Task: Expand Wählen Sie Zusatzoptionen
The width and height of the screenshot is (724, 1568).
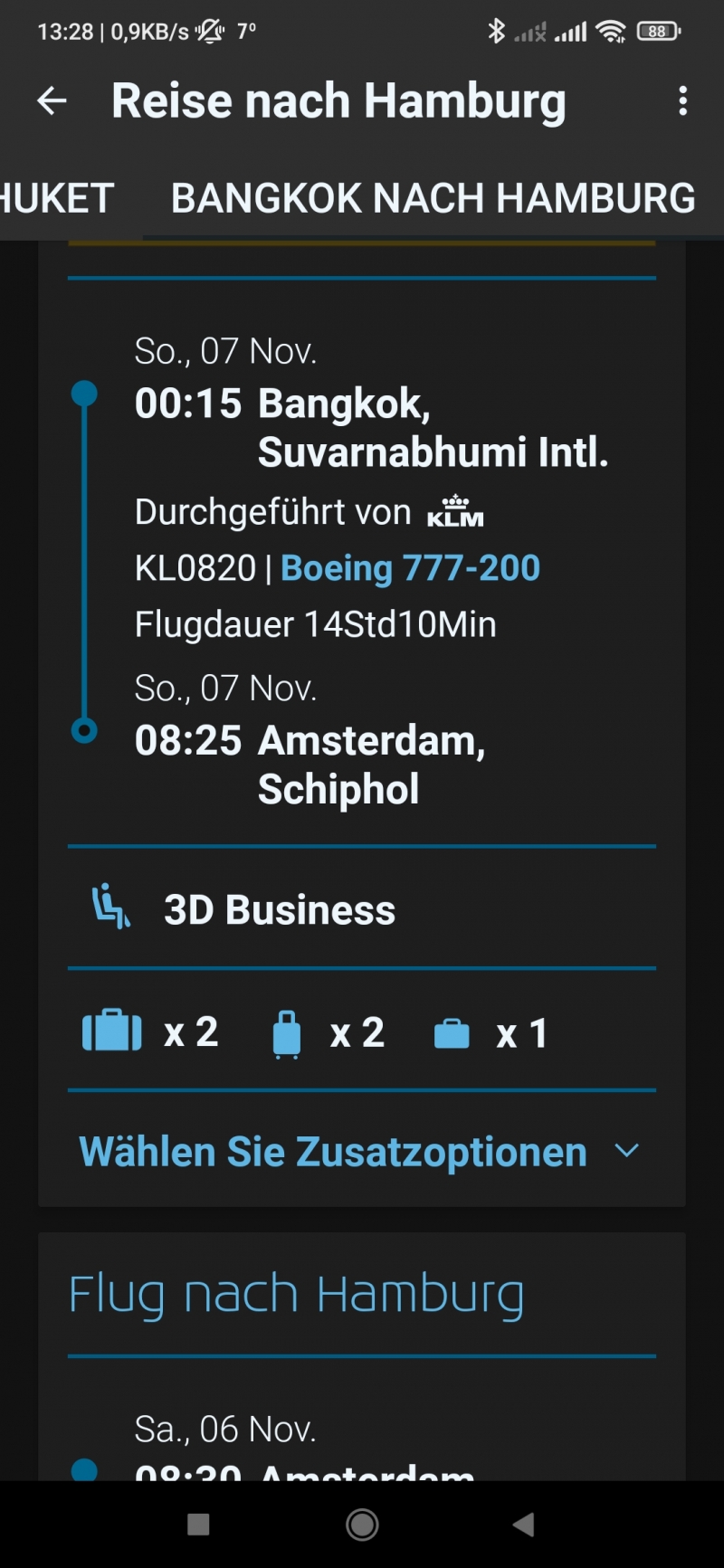Action: tap(360, 1152)
